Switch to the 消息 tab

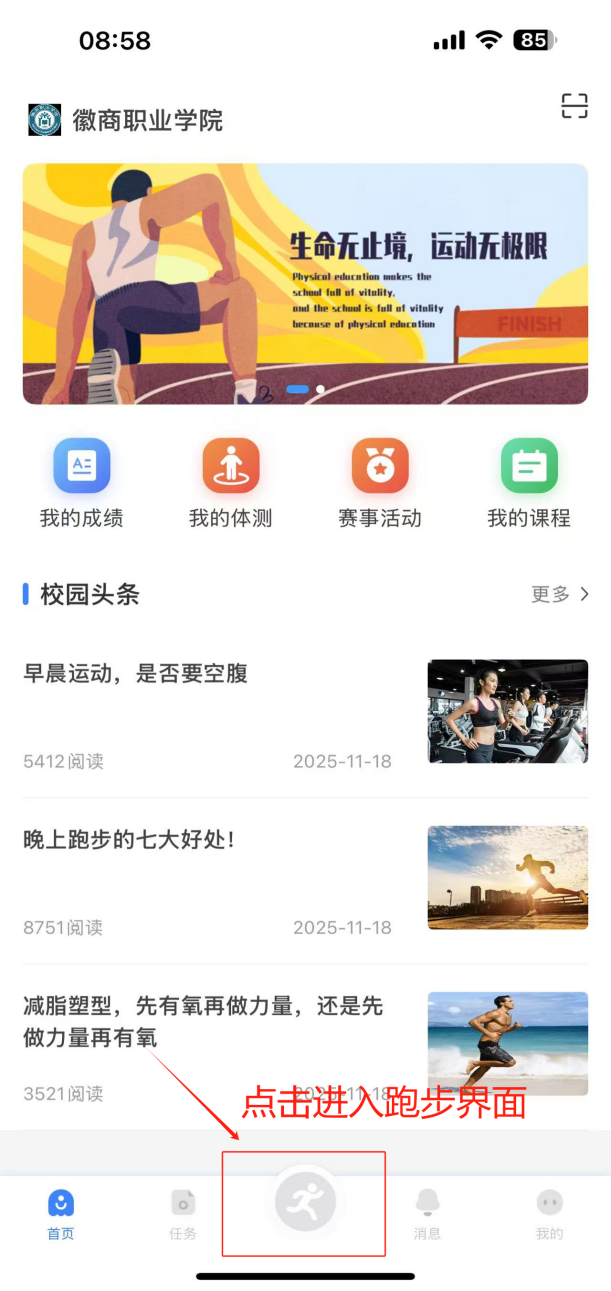427,1212
